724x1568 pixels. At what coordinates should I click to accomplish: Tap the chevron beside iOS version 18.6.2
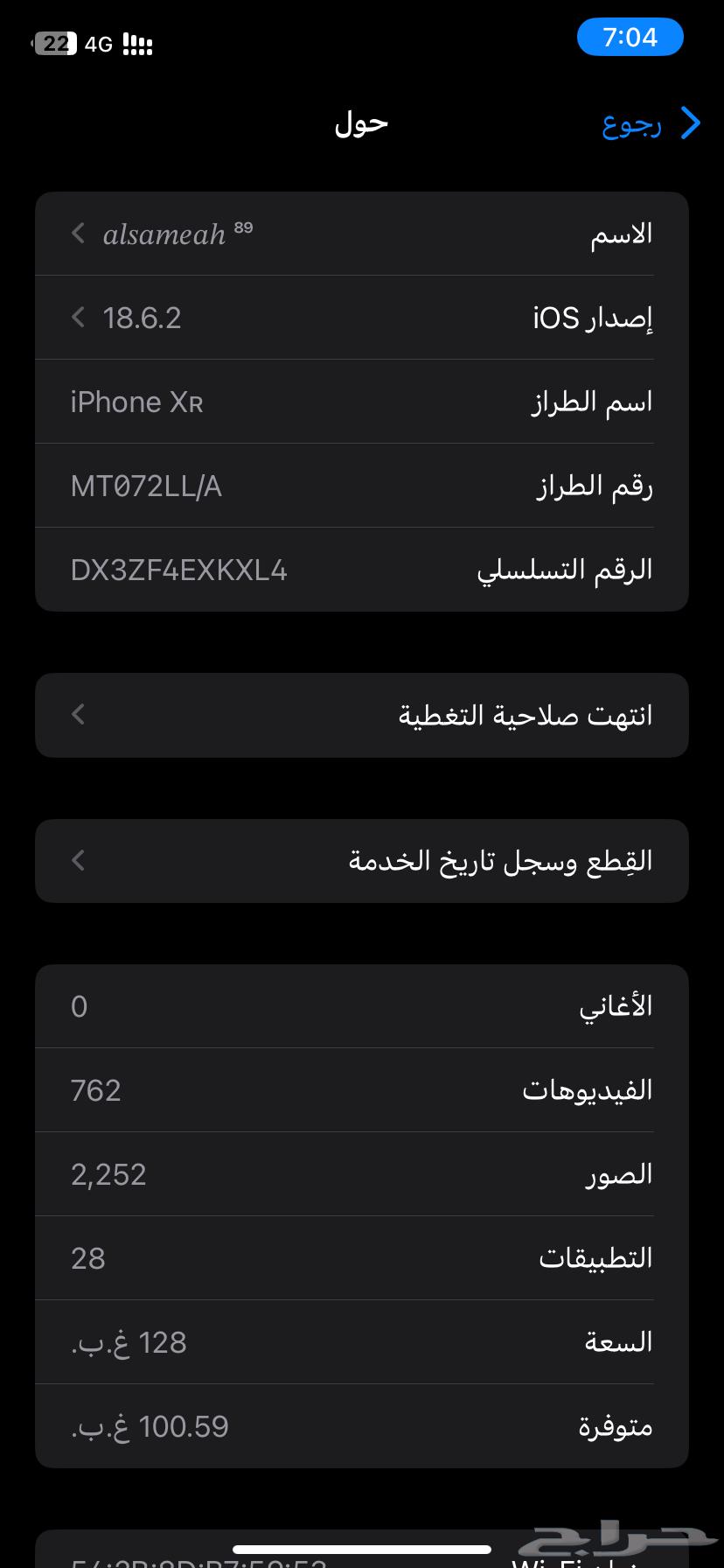(77, 318)
